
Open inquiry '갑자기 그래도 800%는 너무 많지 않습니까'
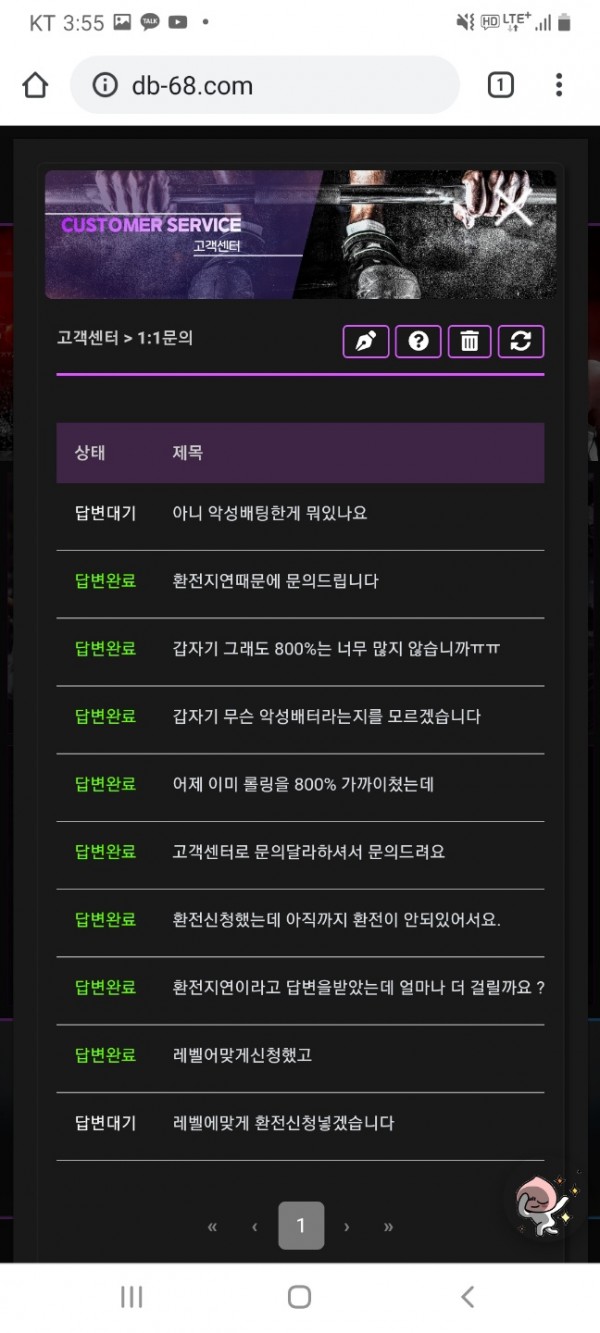click(x=336, y=649)
